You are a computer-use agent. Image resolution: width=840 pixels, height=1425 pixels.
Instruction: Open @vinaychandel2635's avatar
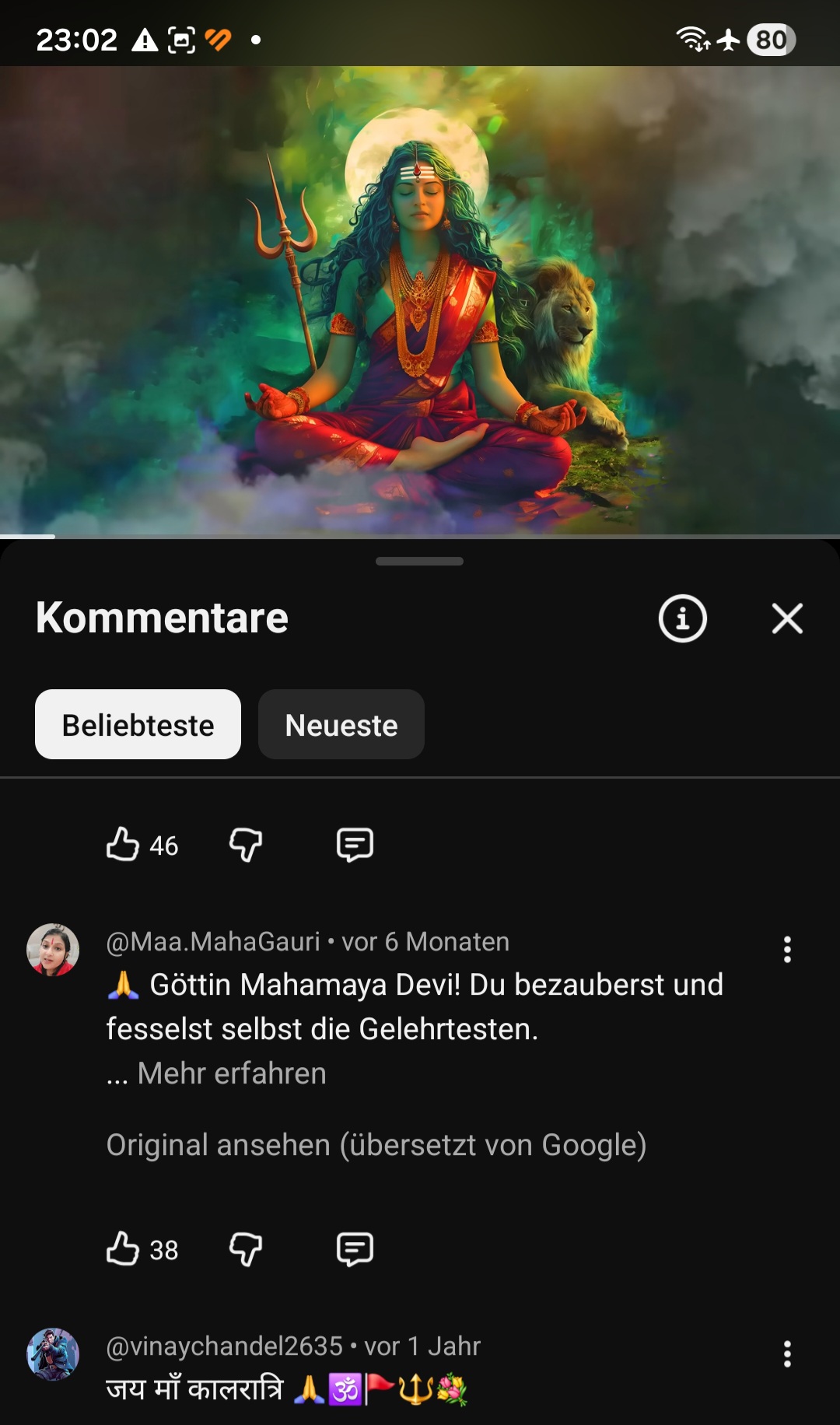53,1354
